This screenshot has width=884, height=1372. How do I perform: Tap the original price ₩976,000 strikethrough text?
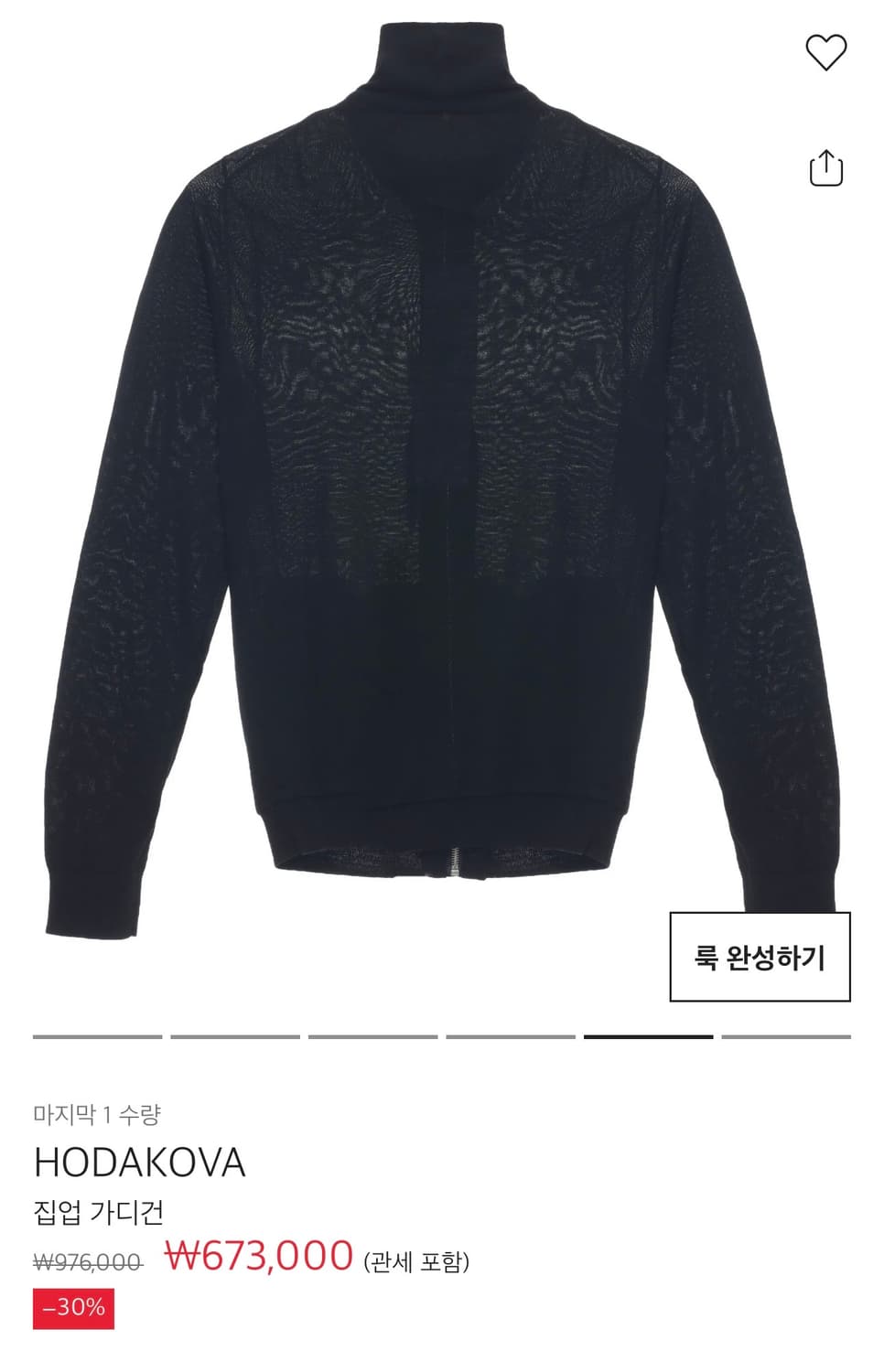(87, 1263)
